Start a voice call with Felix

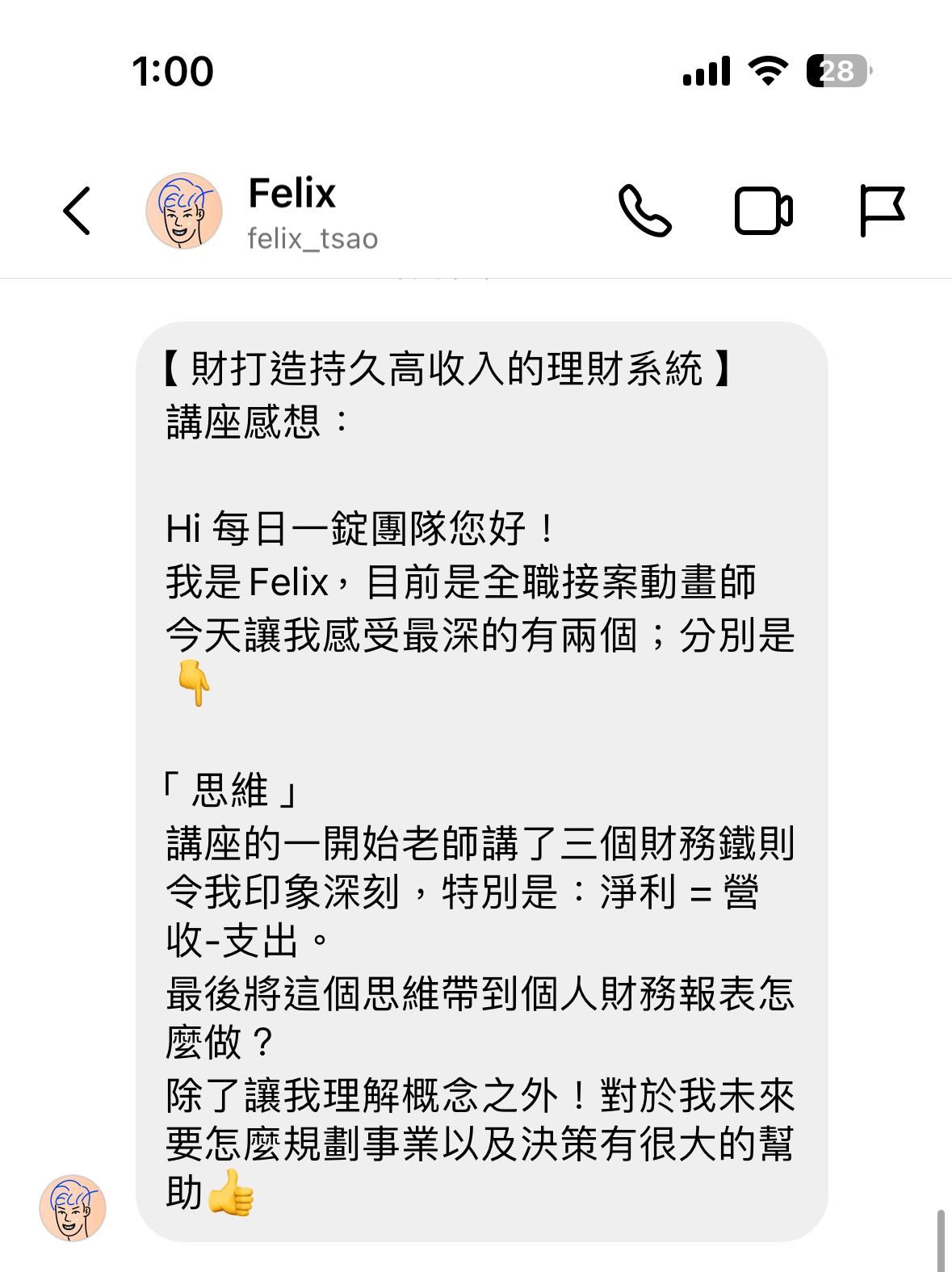coord(644,211)
